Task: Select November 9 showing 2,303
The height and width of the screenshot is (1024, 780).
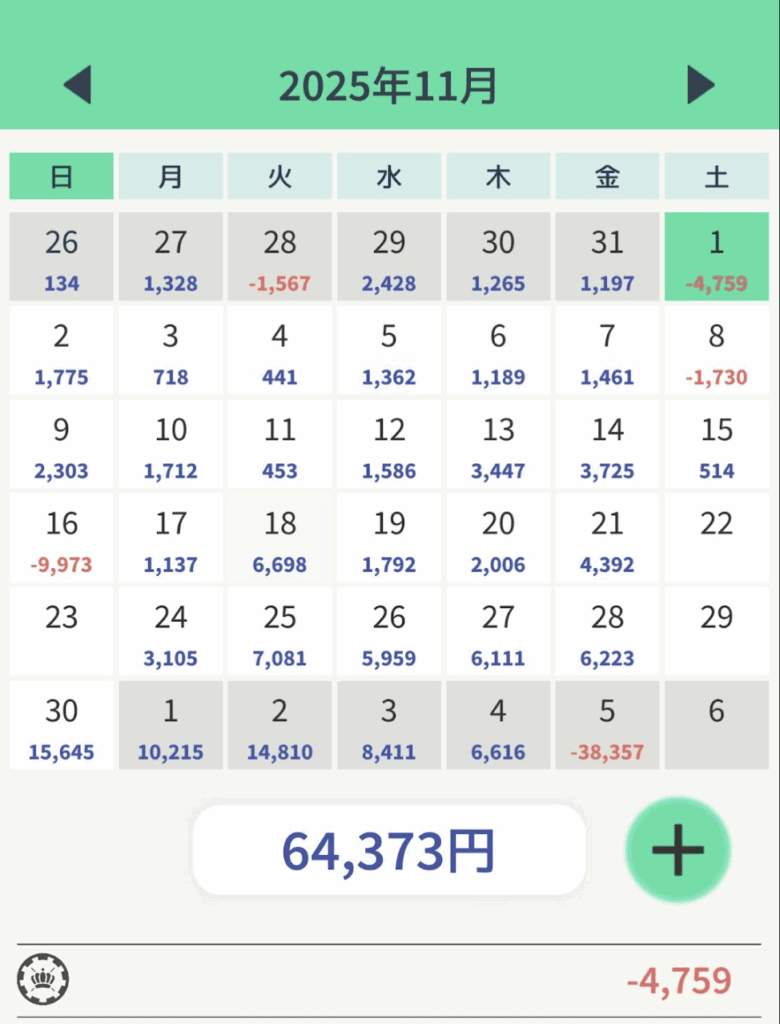Action: (x=62, y=444)
